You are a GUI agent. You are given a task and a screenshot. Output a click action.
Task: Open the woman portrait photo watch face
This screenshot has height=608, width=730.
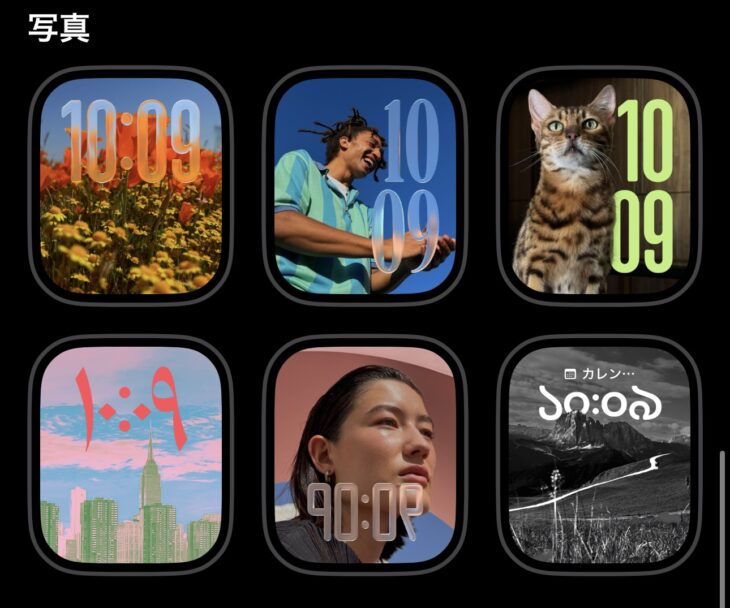tap(365, 453)
